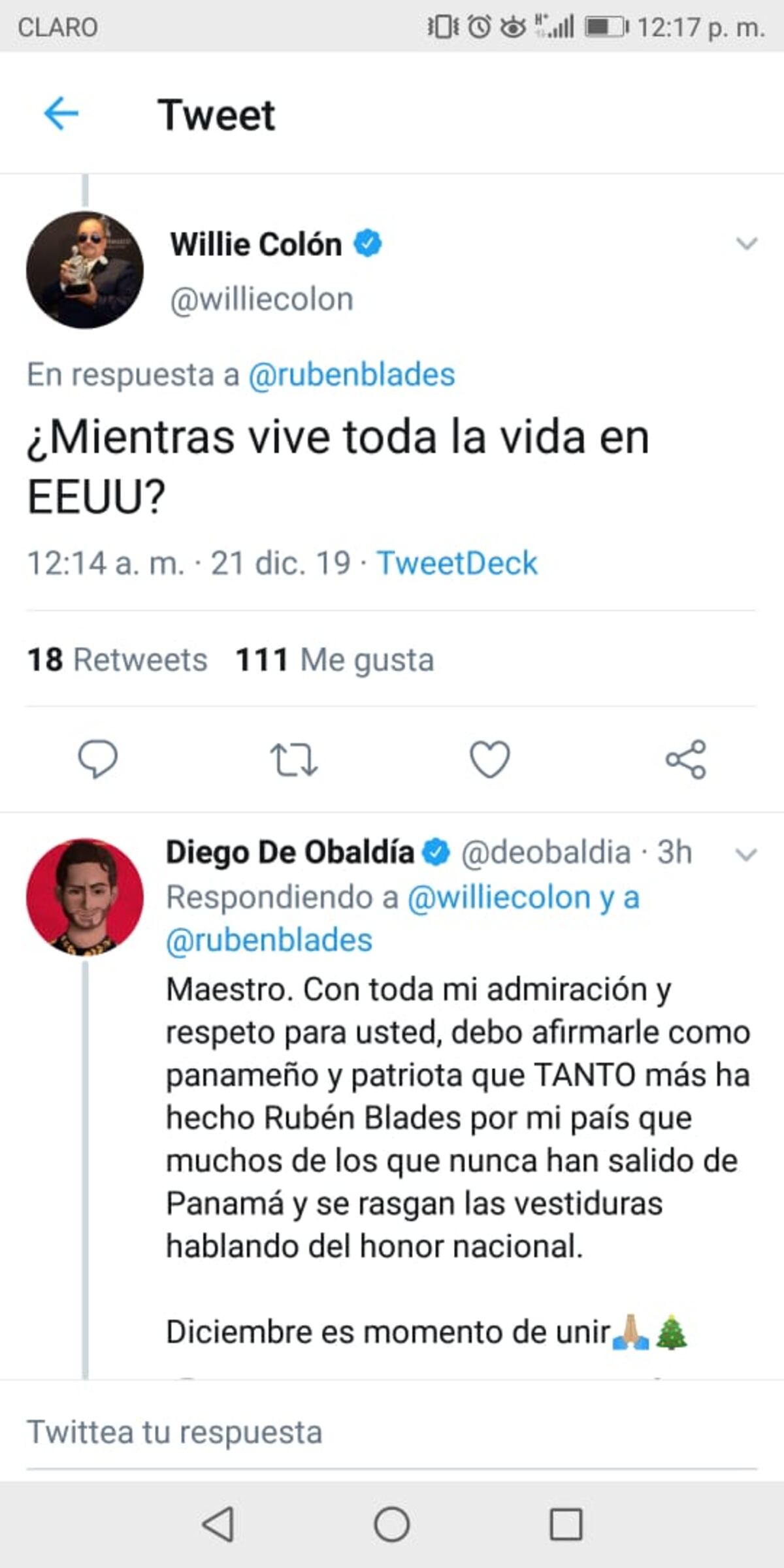Tap the Twittea tu respuesta field
784x1568 pixels.
tap(392, 1432)
